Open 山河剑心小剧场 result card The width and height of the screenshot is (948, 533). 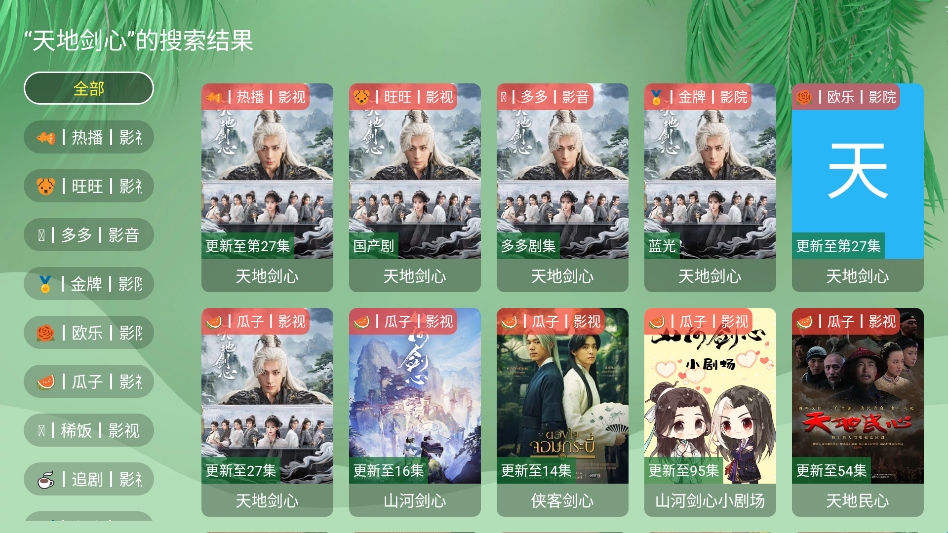tap(710, 412)
